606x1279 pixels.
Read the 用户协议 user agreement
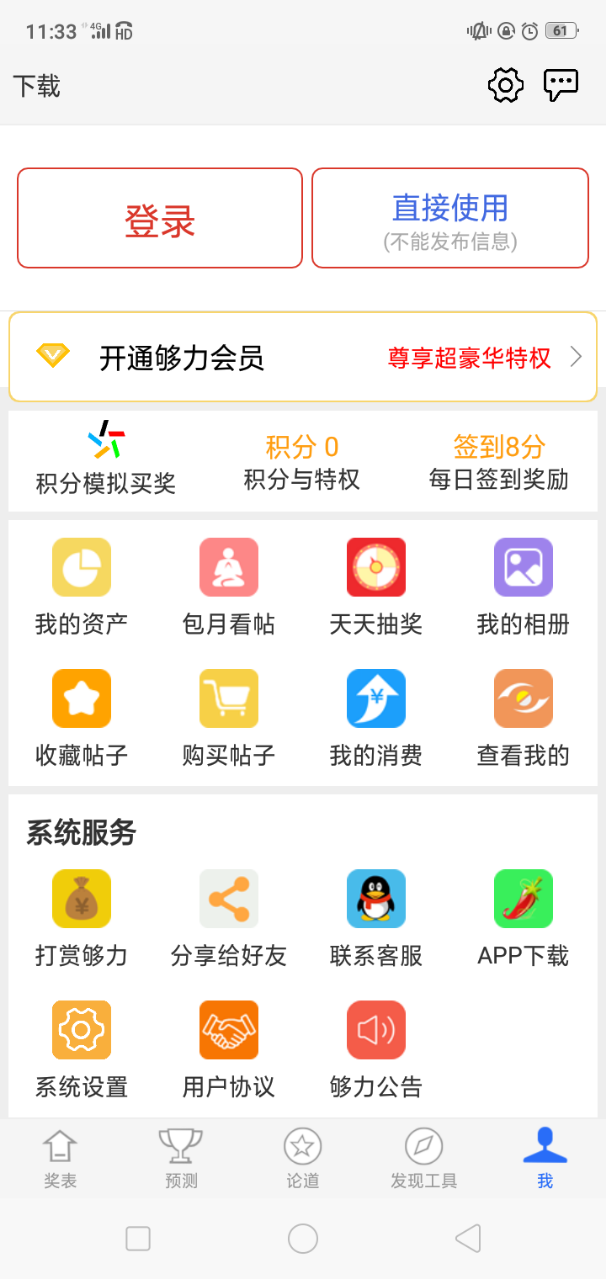pyautogui.click(x=229, y=1048)
